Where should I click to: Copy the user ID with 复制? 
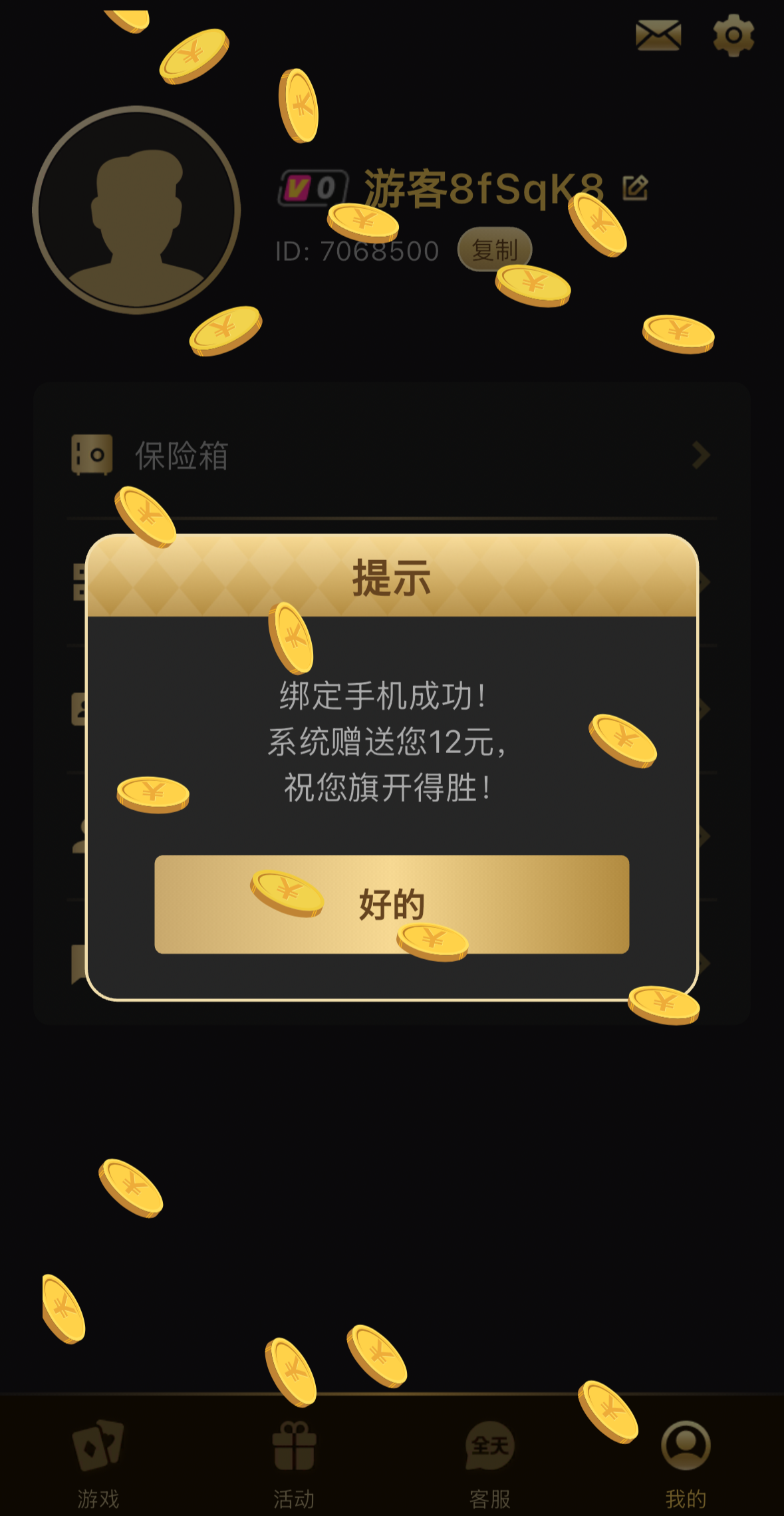tap(494, 250)
